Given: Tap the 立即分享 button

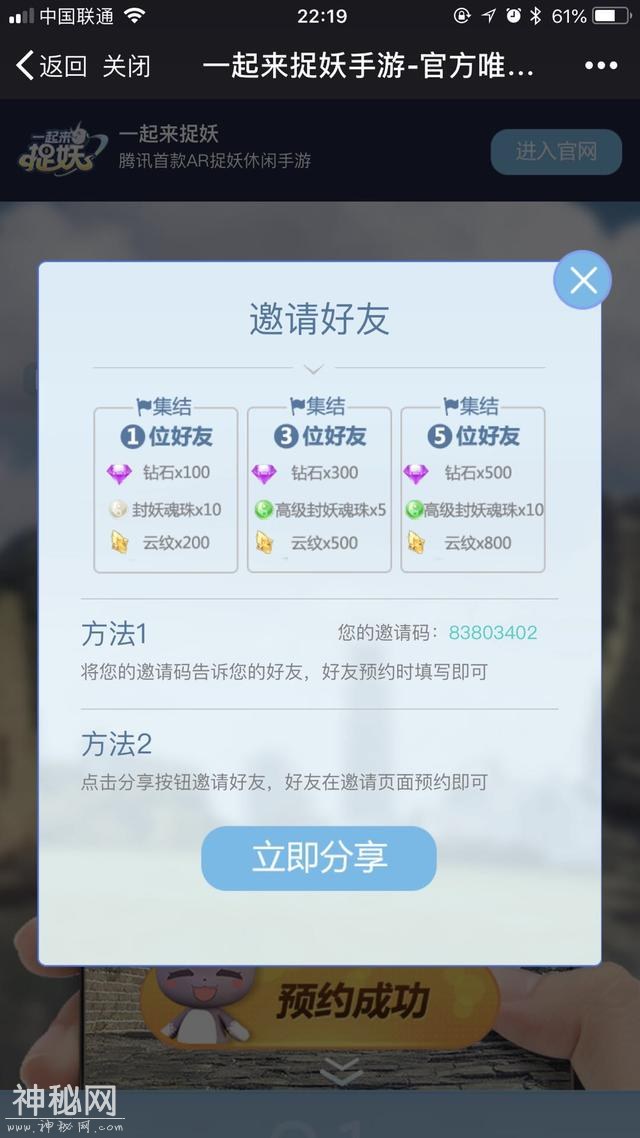Looking at the screenshot, I should [319, 858].
